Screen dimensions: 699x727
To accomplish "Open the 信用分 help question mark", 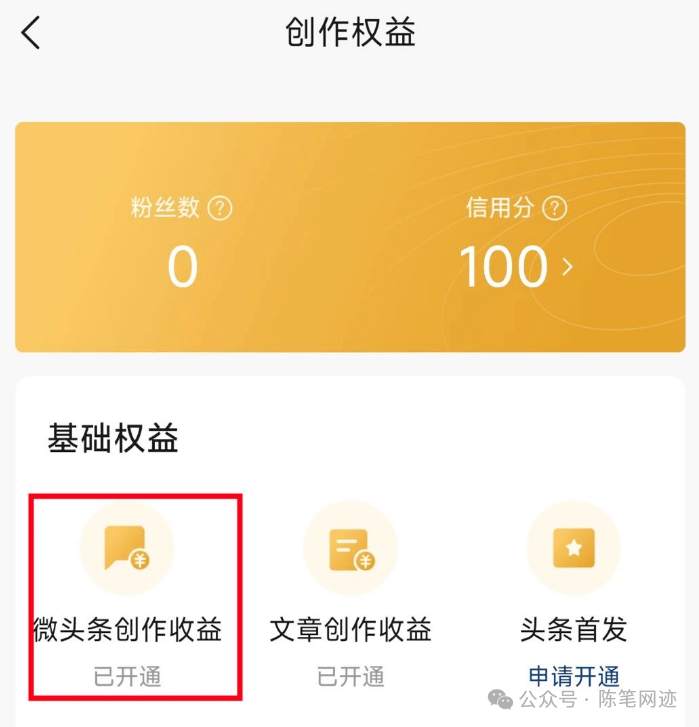I will pos(554,209).
